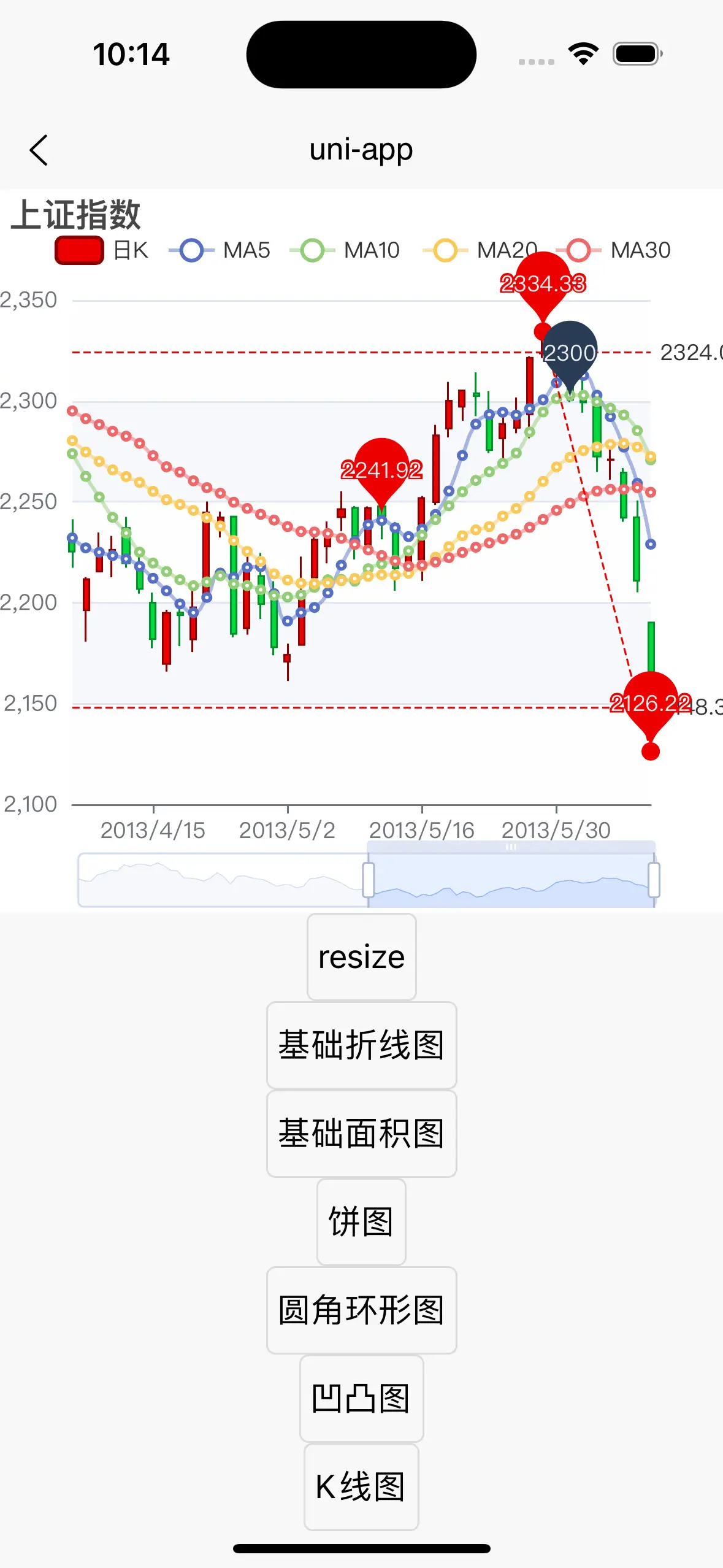This screenshot has width=723, height=1568.
Task: Tap the left handle of the zoom slider
Action: click(x=369, y=880)
